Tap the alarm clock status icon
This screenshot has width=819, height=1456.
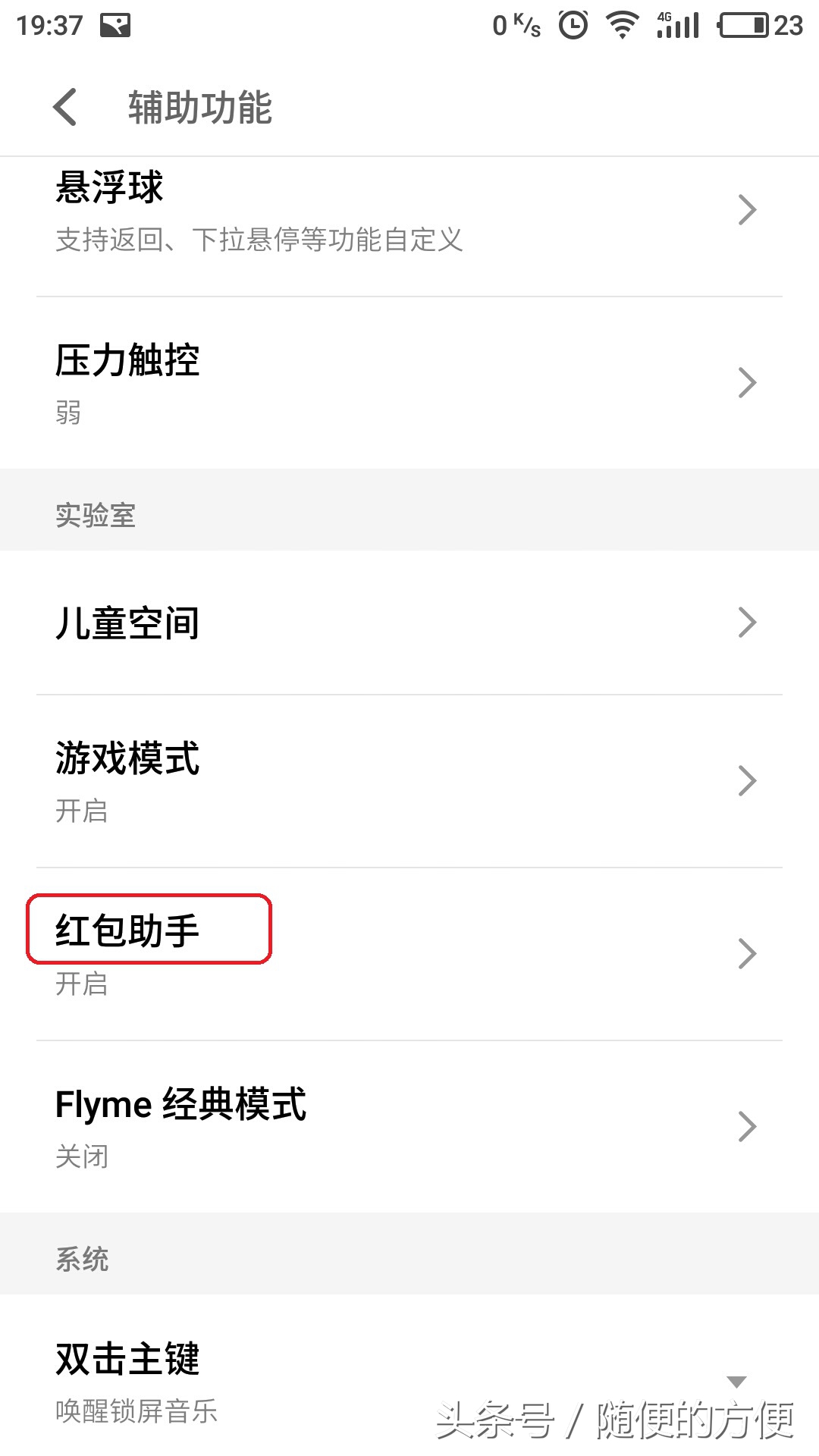[575, 25]
